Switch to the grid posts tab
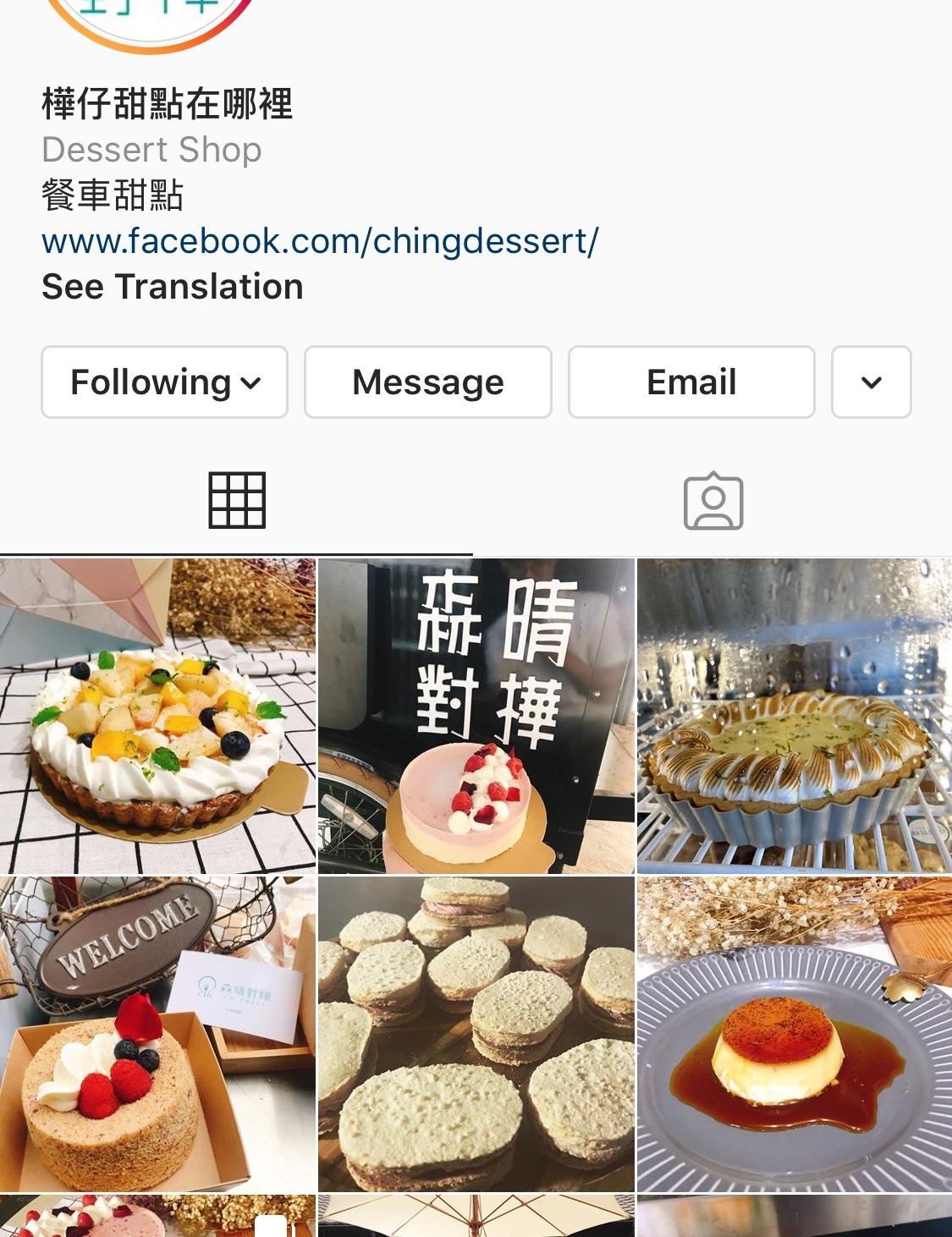 pyautogui.click(x=237, y=501)
